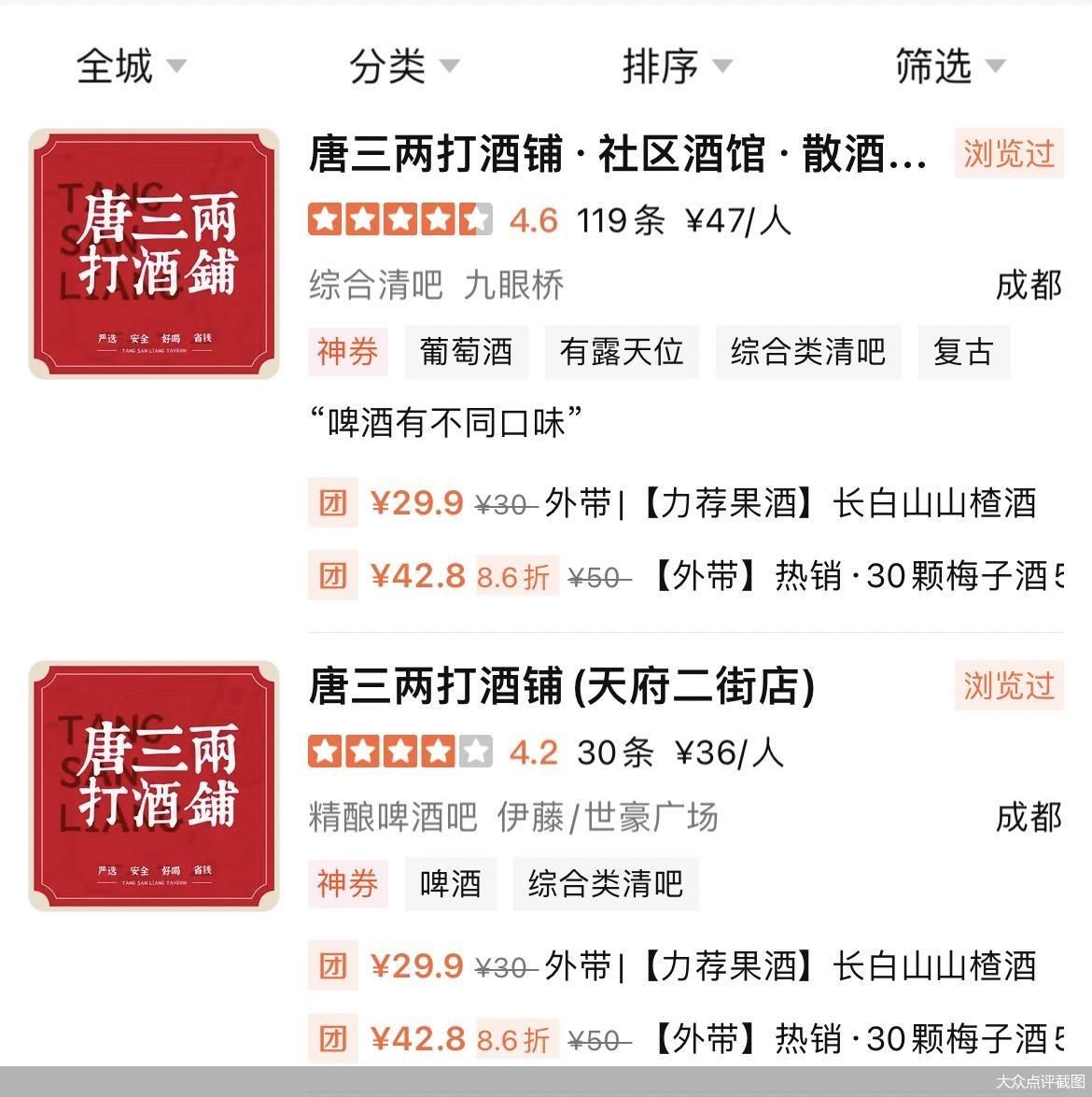Open the 筛选 filter dropdown
This screenshot has width=1092, height=1097.
point(949,66)
